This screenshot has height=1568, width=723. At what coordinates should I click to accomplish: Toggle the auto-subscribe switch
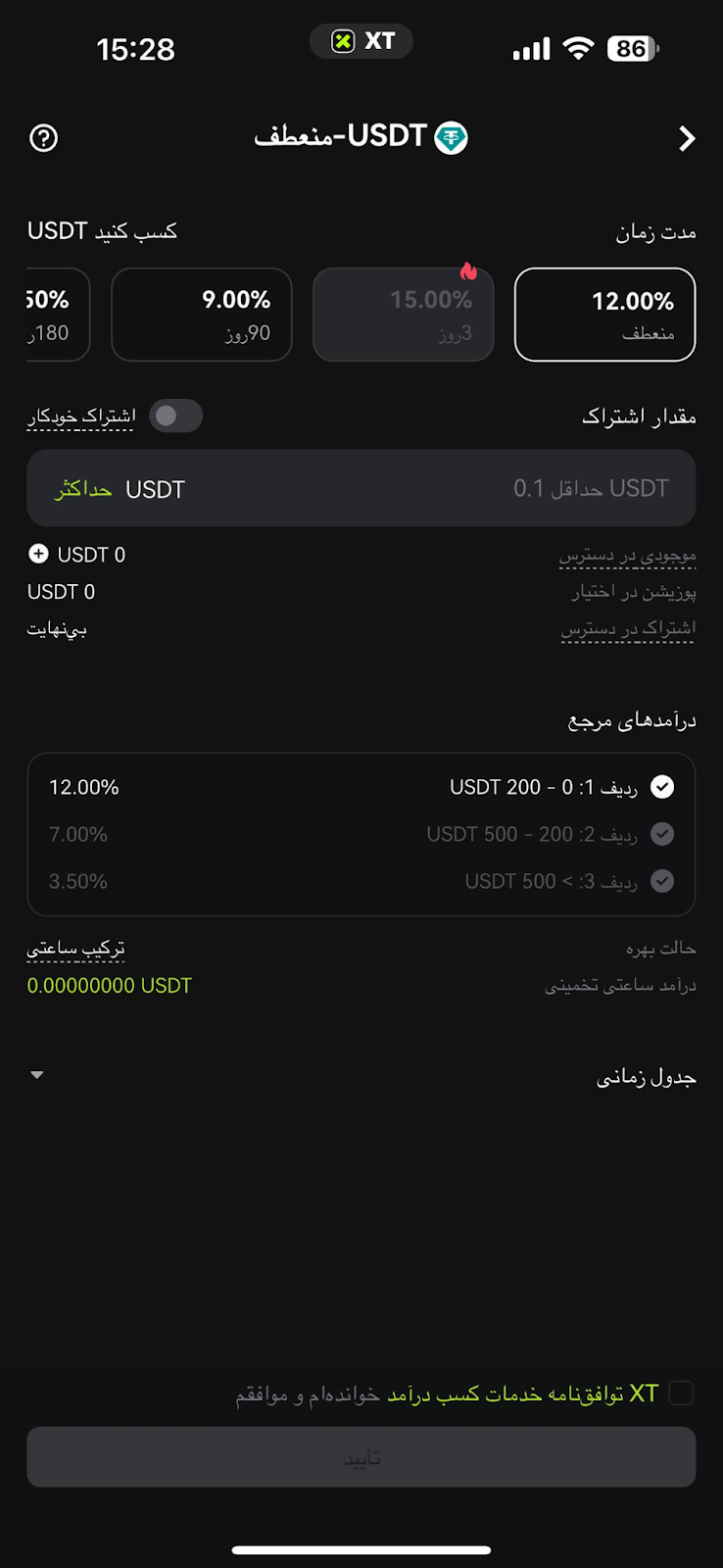[x=176, y=416]
